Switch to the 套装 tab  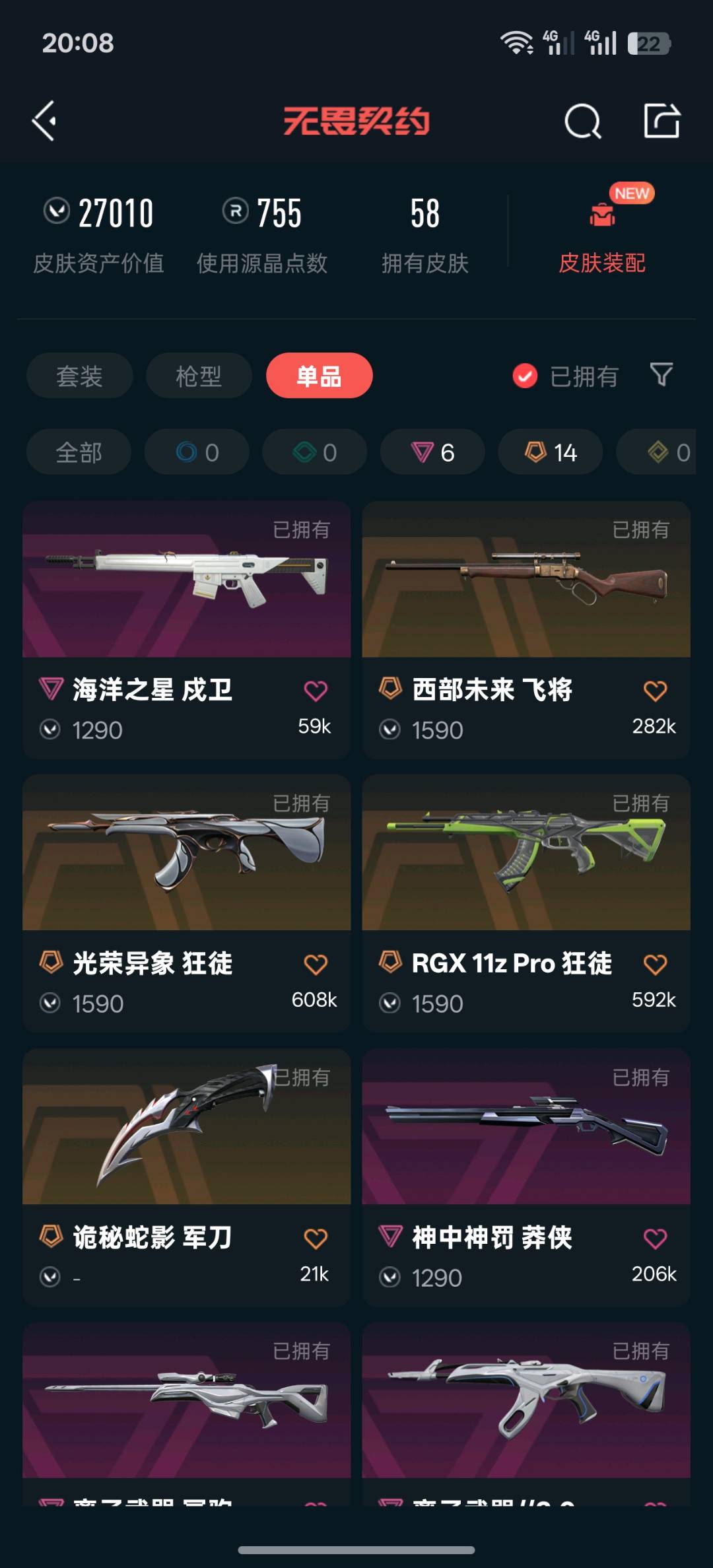click(79, 376)
